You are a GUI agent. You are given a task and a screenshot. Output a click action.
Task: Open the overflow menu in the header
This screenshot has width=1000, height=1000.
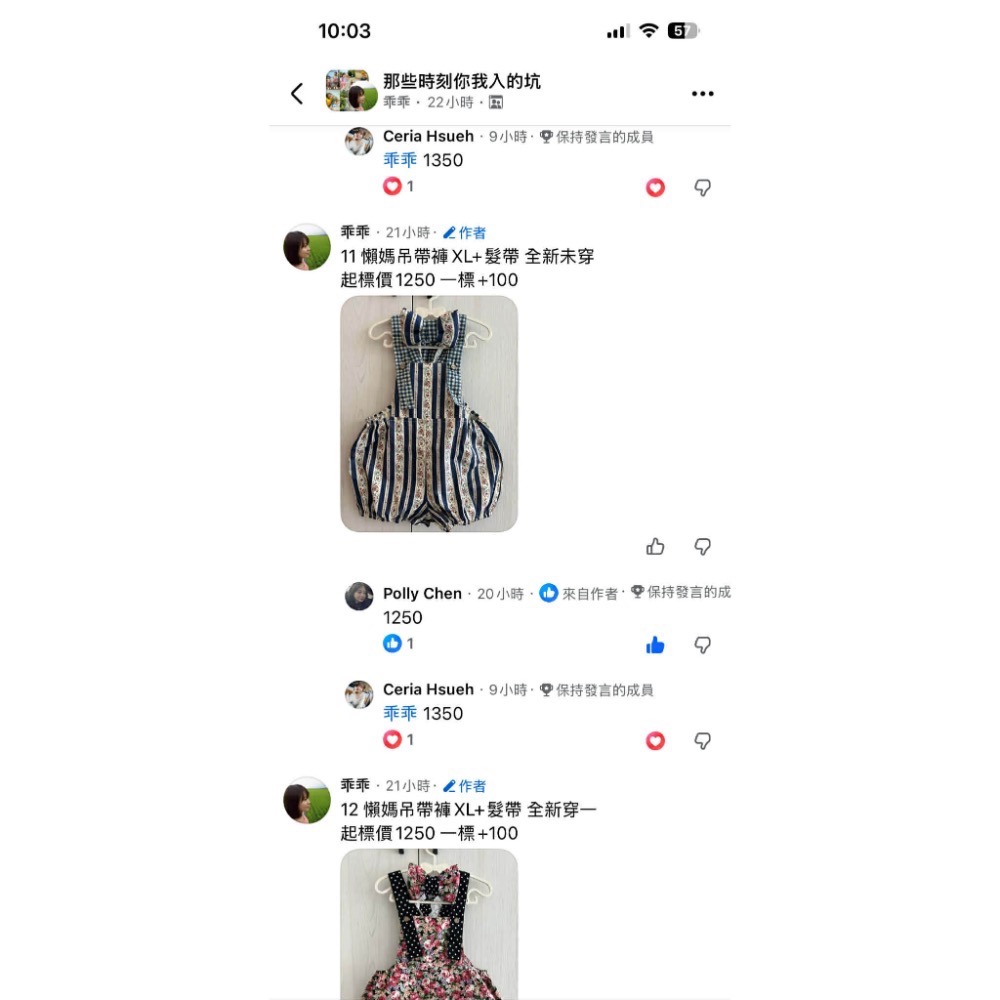(x=702, y=94)
